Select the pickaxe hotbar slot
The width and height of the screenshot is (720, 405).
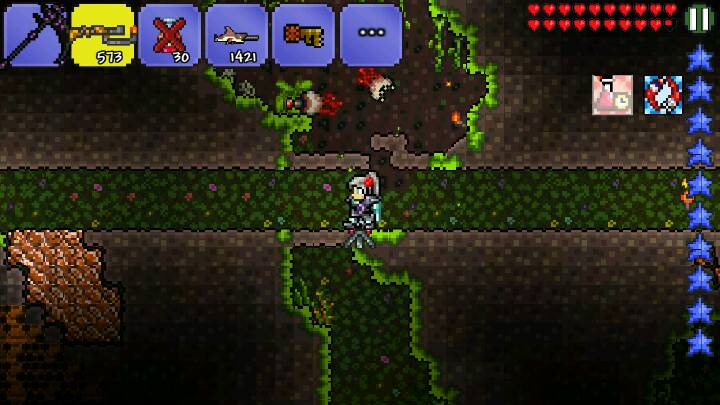(x=33, y=34)
